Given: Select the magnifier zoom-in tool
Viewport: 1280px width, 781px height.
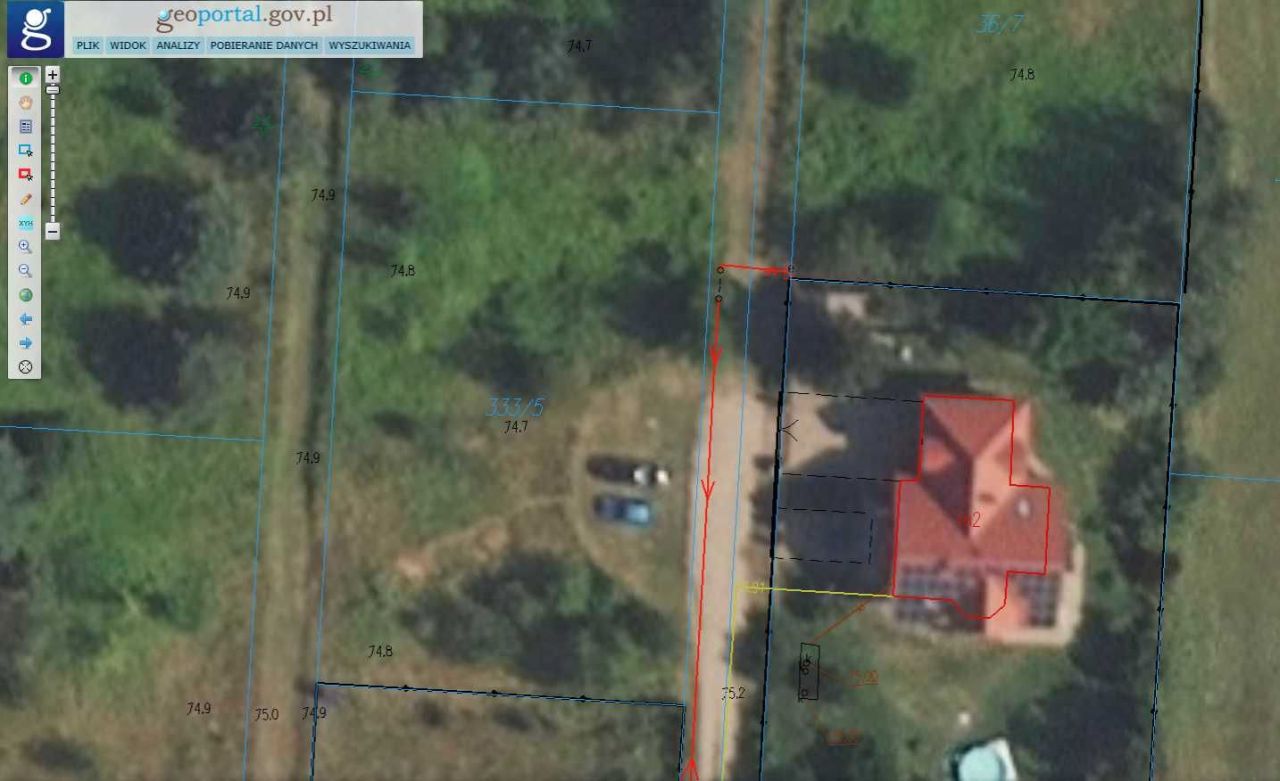Looking at the screenshot, I should [26, 247].
